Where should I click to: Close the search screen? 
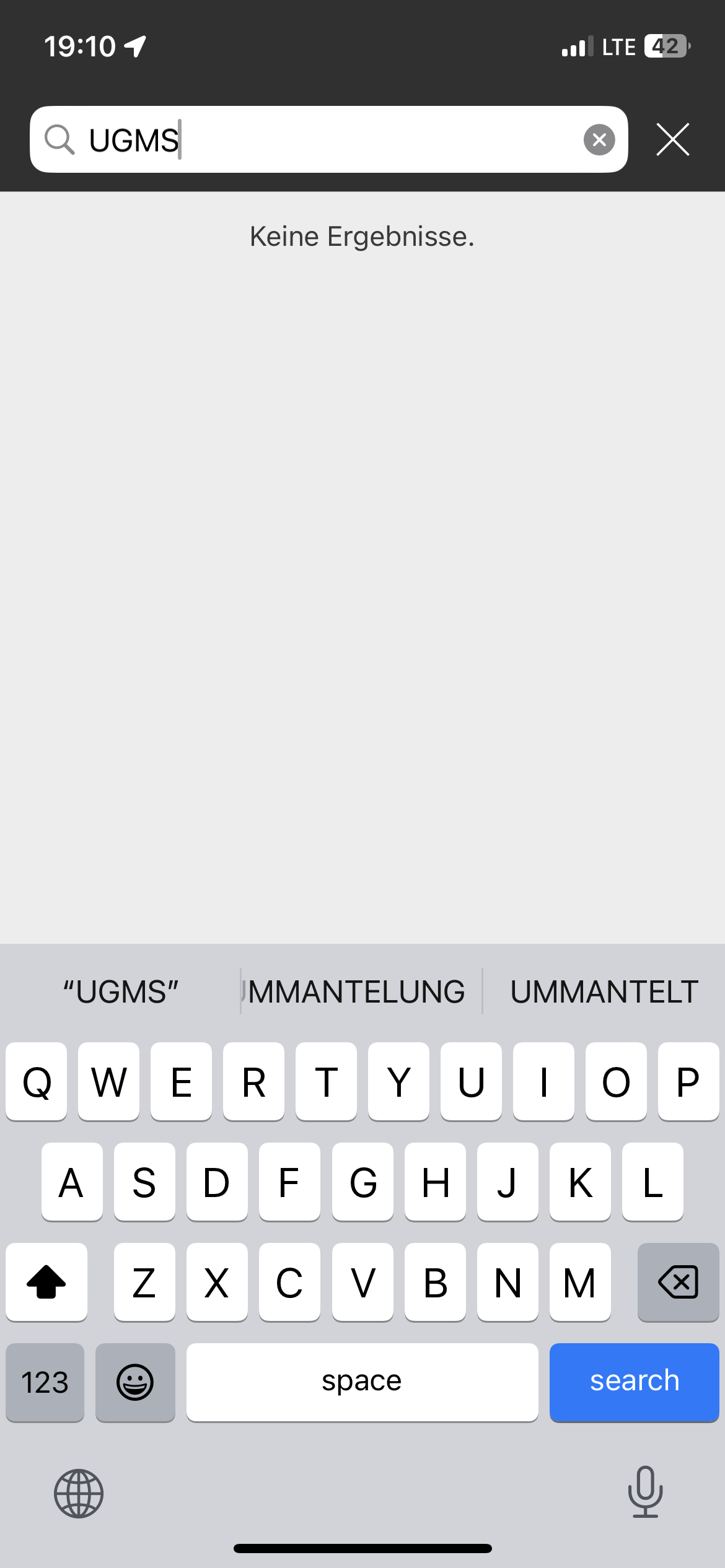[x=672, y=139]
